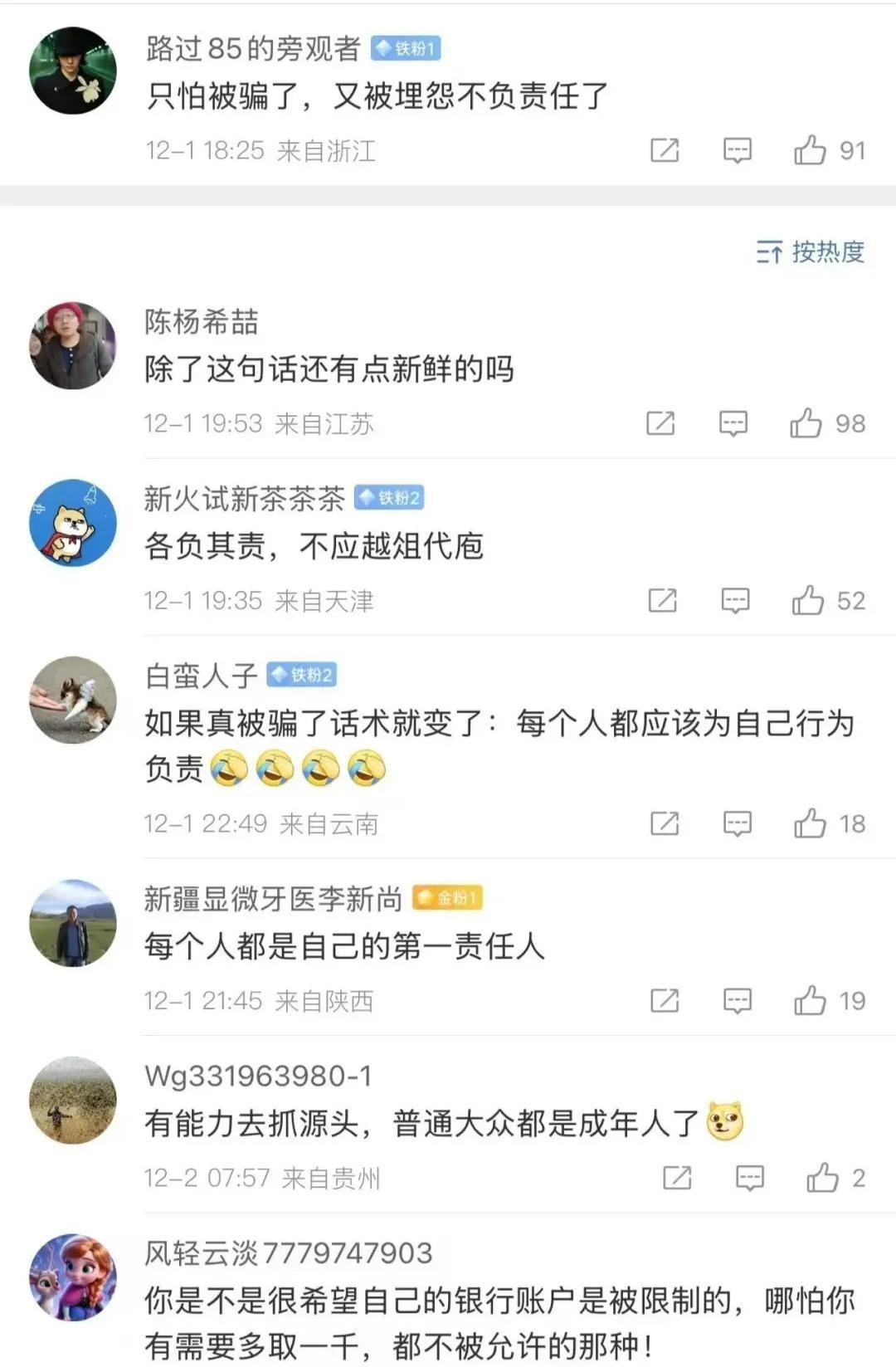Repost the comment from 陈杨希喆

(x=660, y=423)
